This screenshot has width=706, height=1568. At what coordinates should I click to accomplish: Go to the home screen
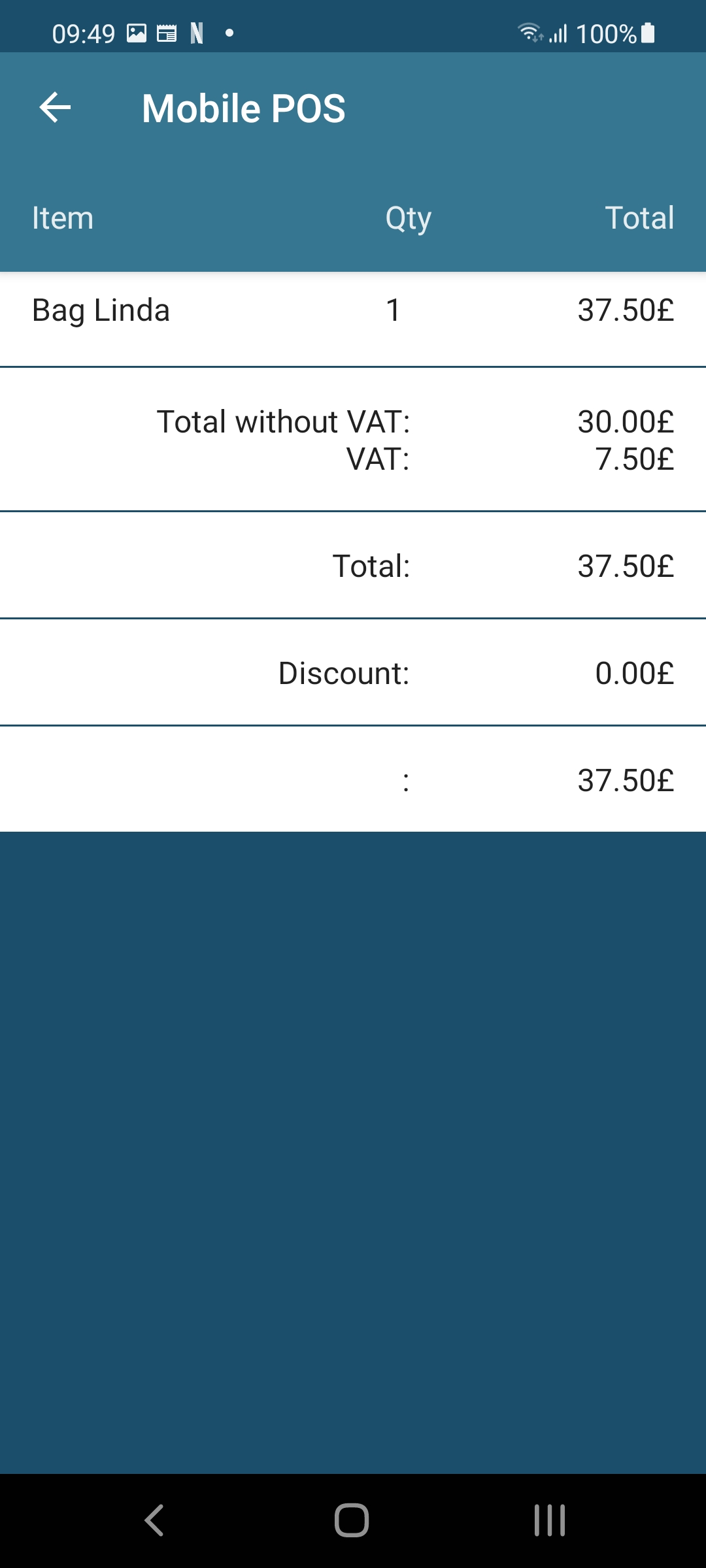[352, 1520]
